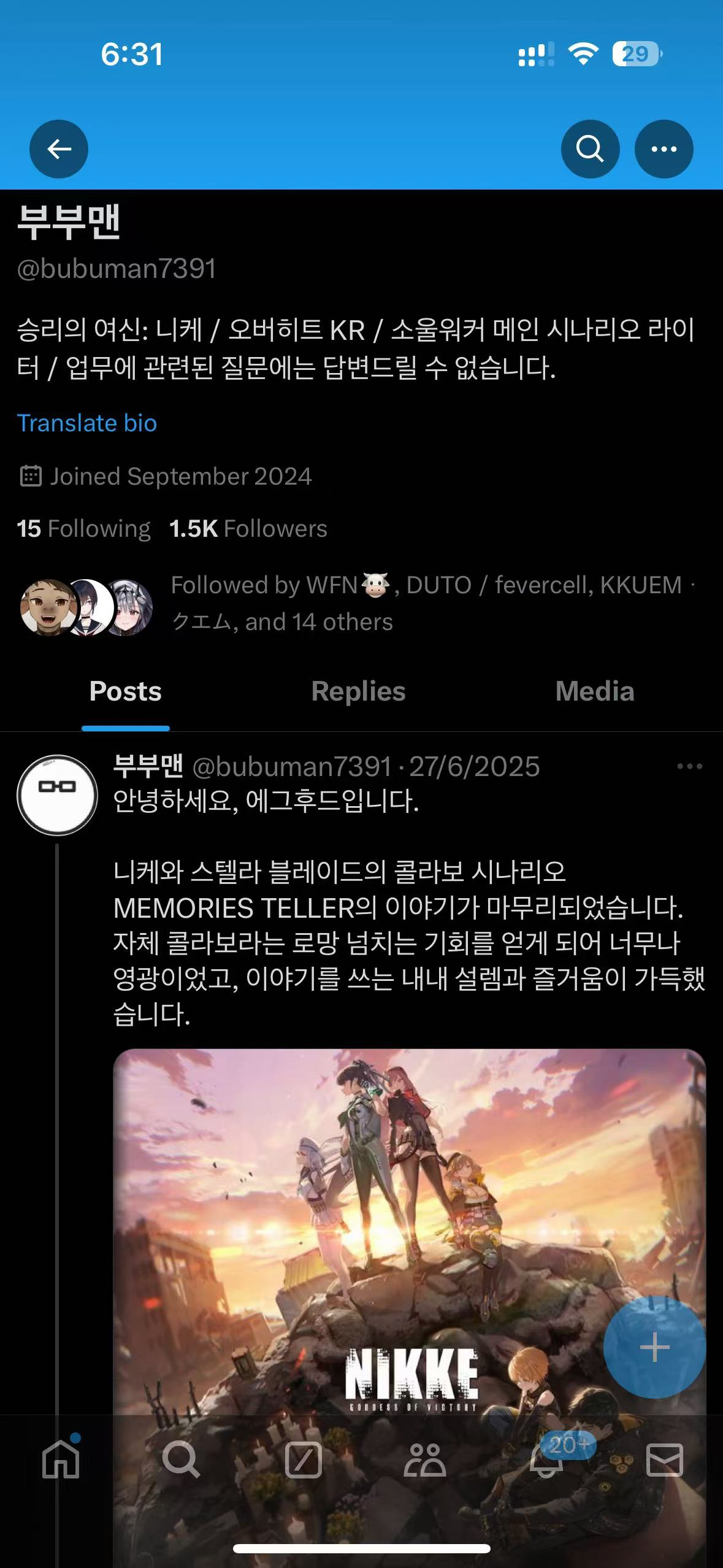This screenshot has width=723, height=1568.
Task: View the 1.5K Followers list
Action: [248, 529]
